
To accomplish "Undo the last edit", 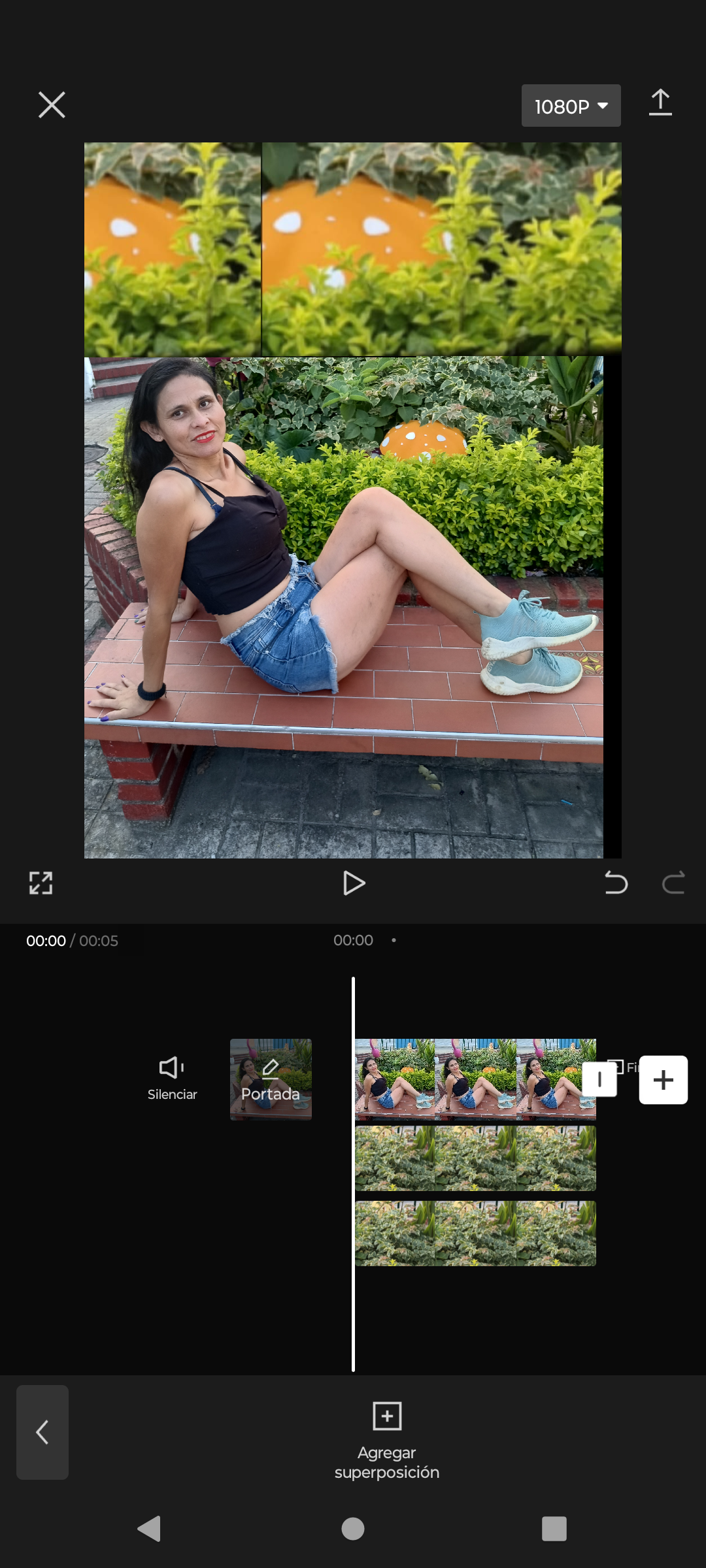I will click(615, 883).
